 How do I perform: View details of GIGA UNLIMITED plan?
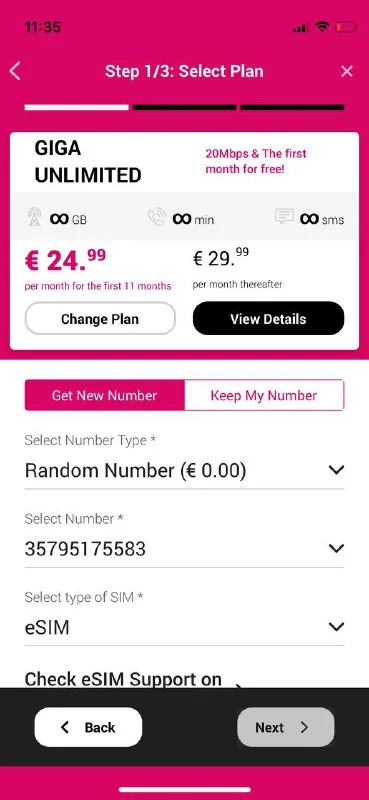268,319
